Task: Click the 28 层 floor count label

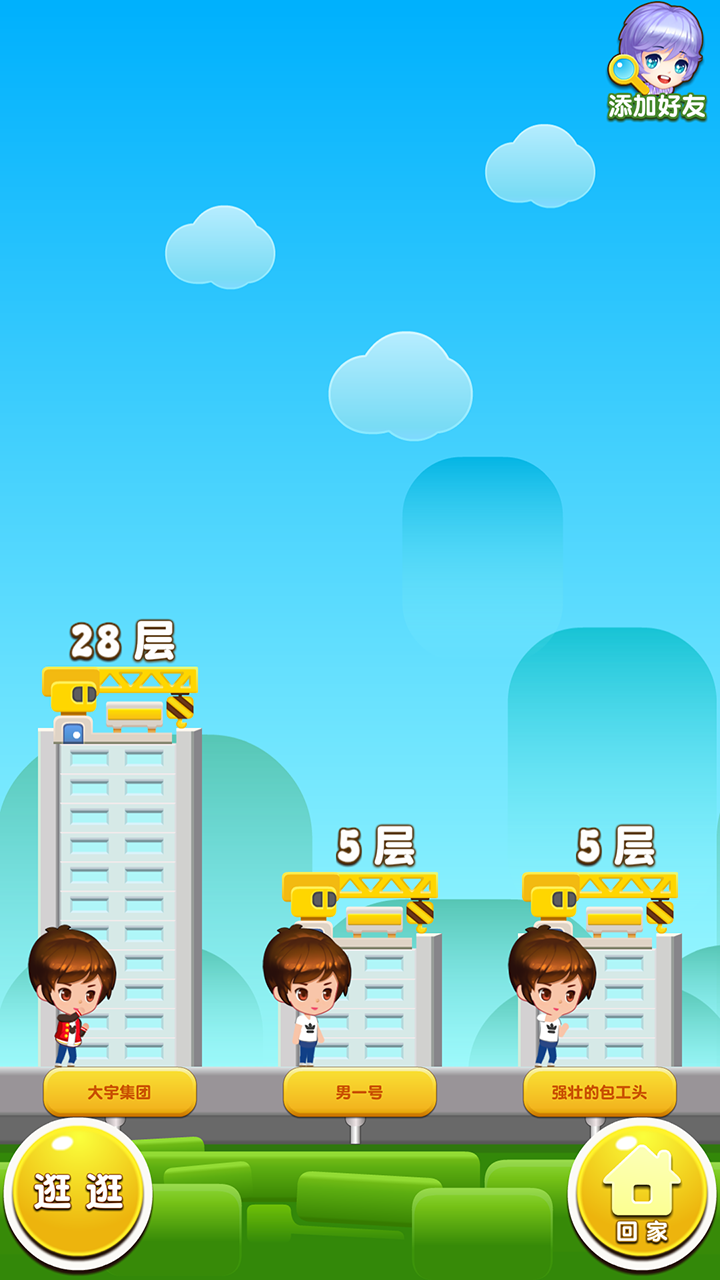Action: click(x=120, y=640)
